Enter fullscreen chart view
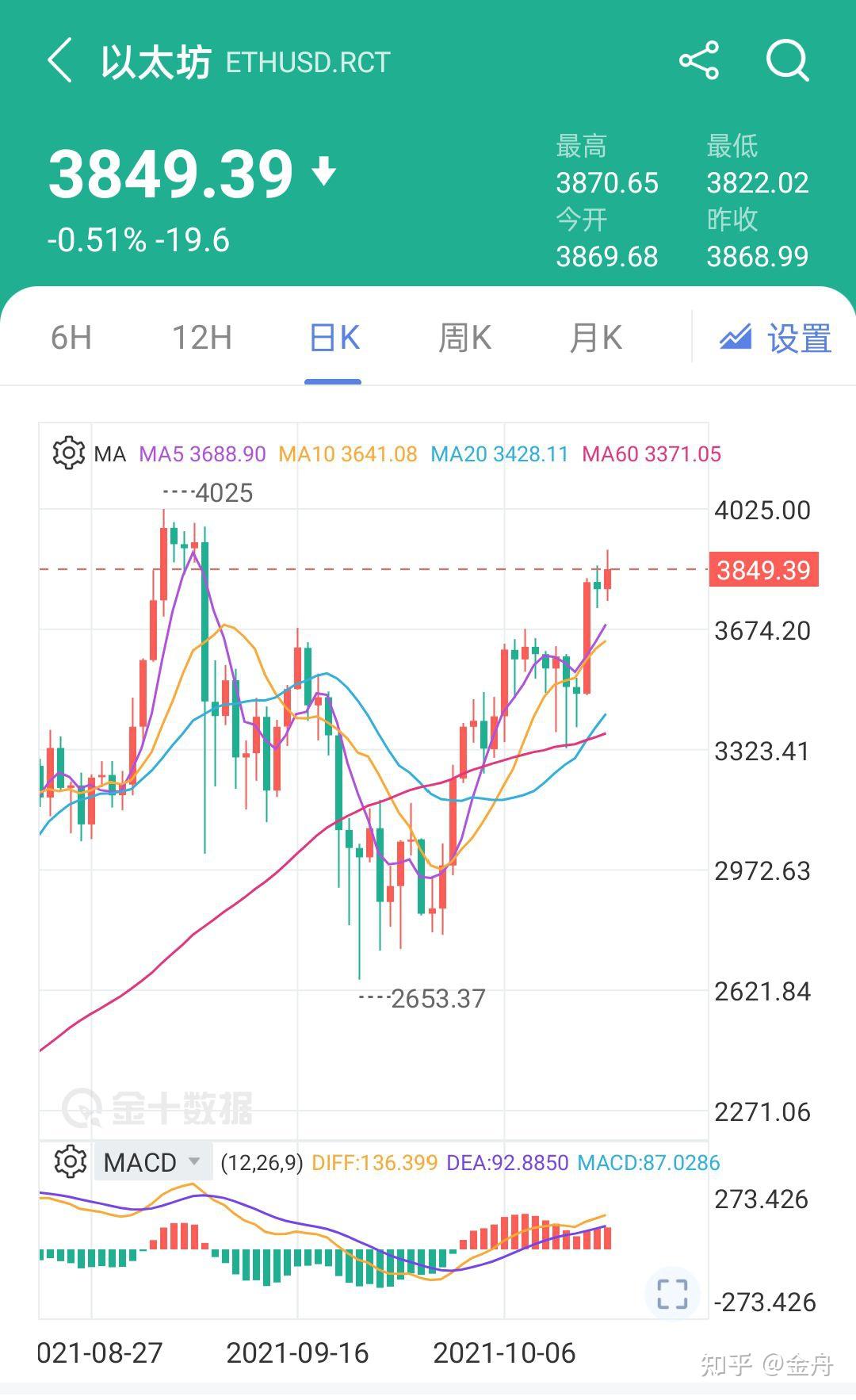This screenshot has height=1400, width=856. tap(671, 1294)
